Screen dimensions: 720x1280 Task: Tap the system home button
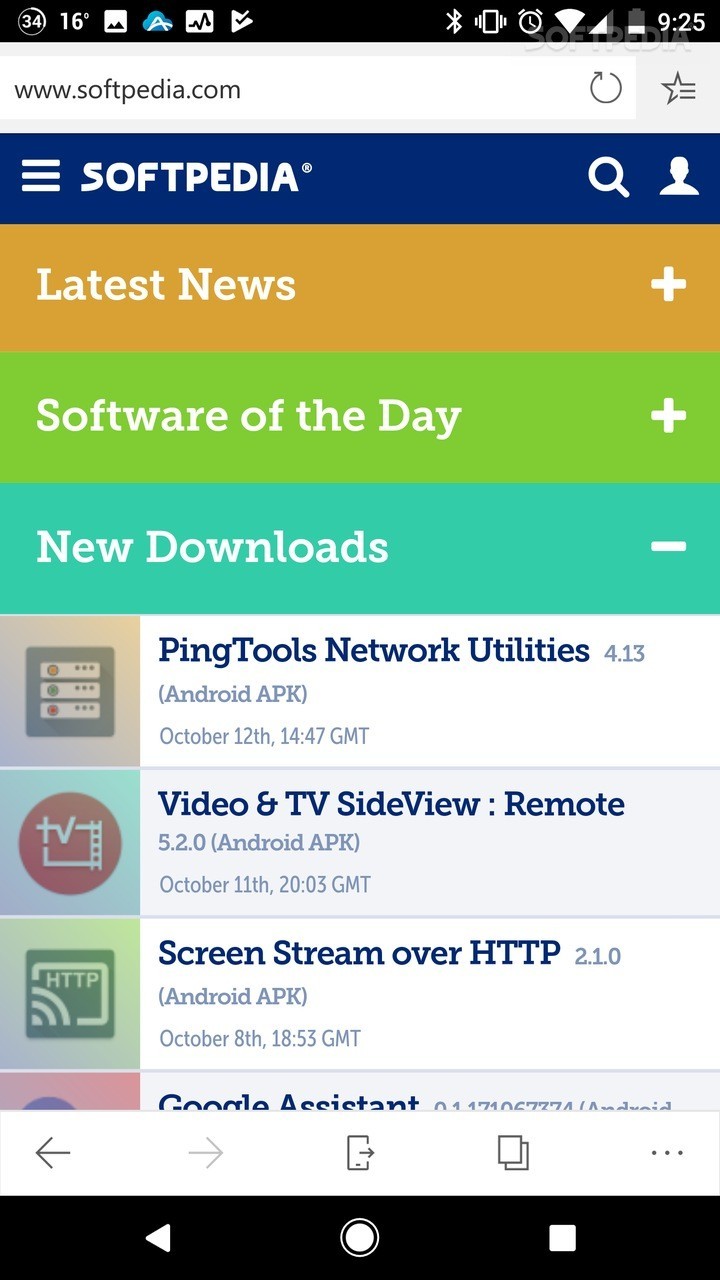click(360, 1238)
